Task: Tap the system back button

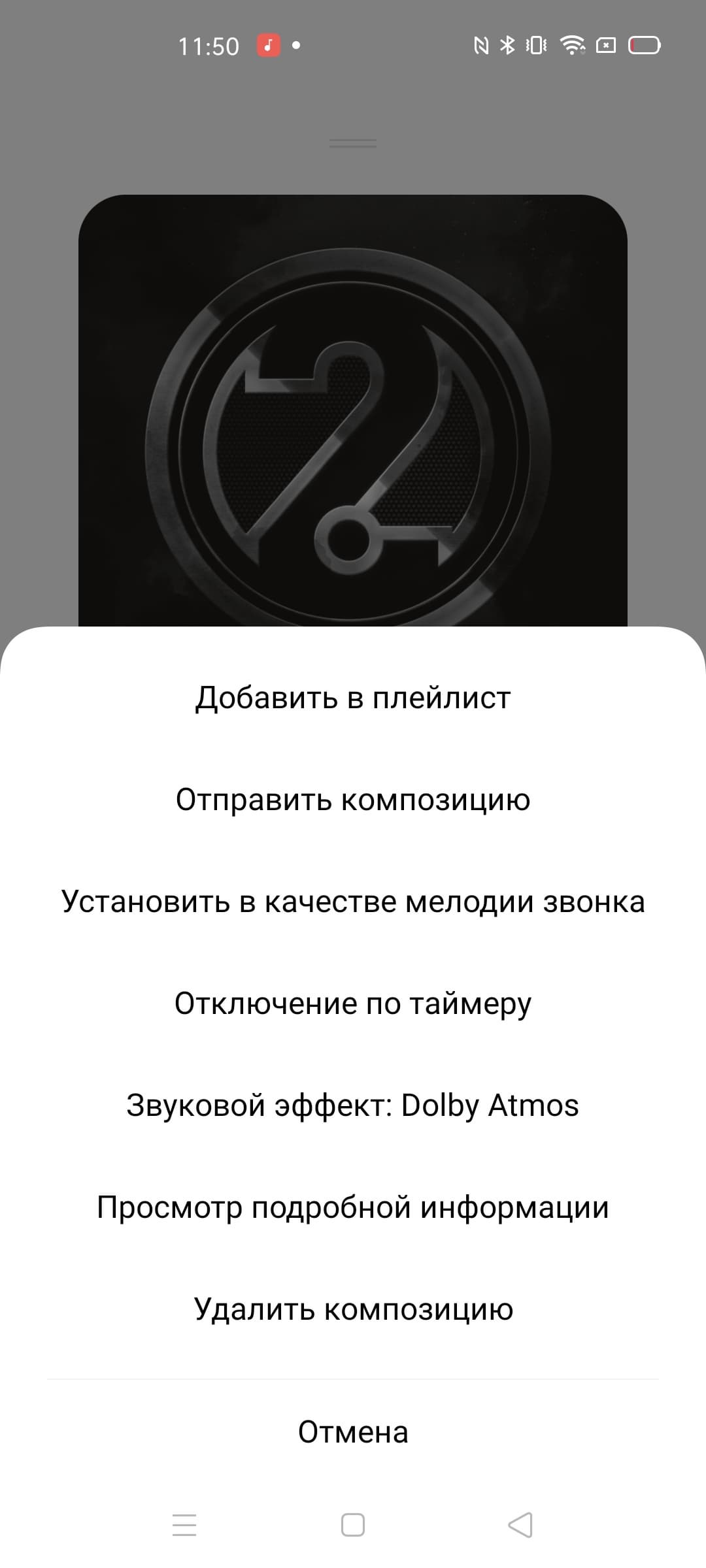Action: tap(520, 1525)
